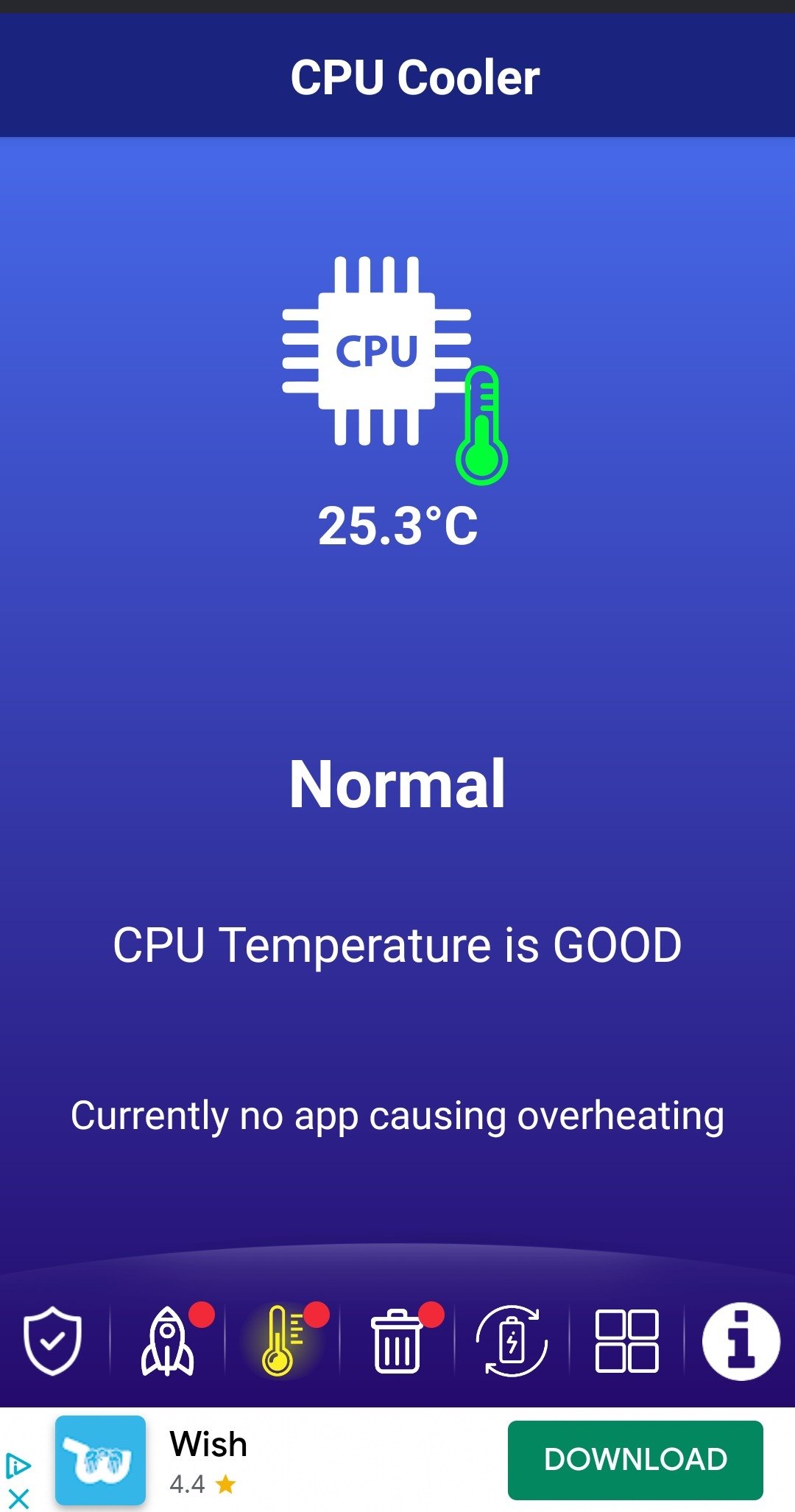Open the four-square grid tab

click(626, 1340)
